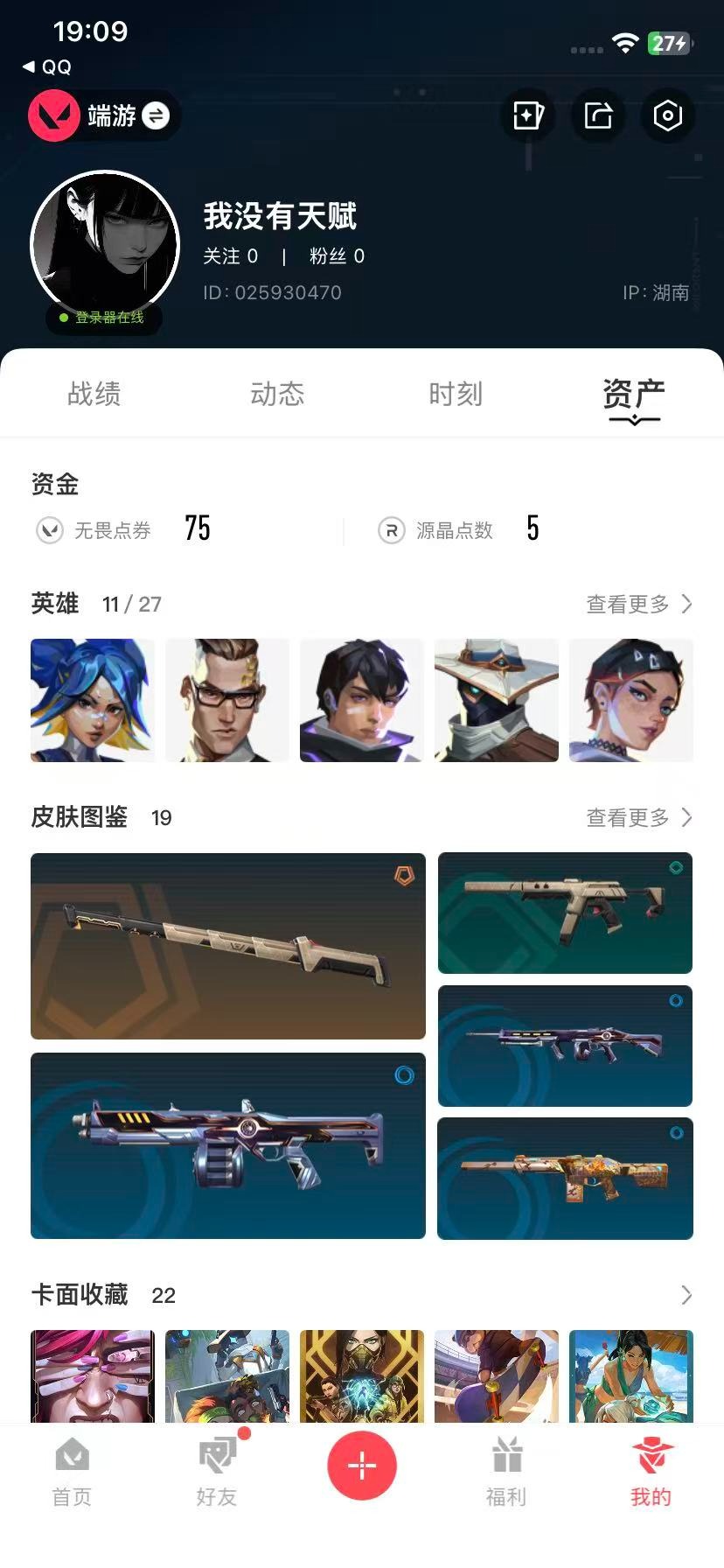This screenshot has width=724, height=1568.
Task: Return to QQ via back link
Action: [x=47, y=66]
